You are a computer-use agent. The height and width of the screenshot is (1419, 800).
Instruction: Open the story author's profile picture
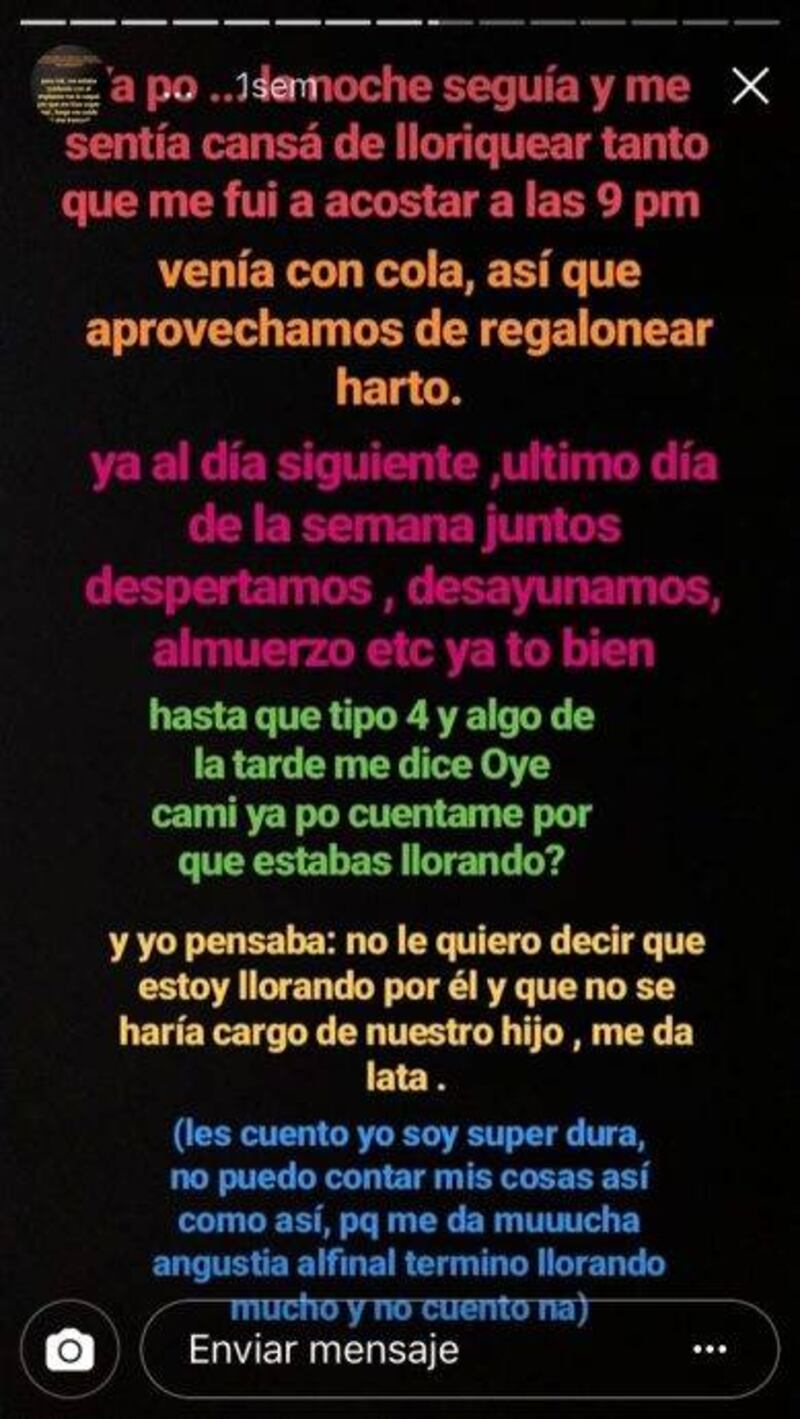click(68, 86)
